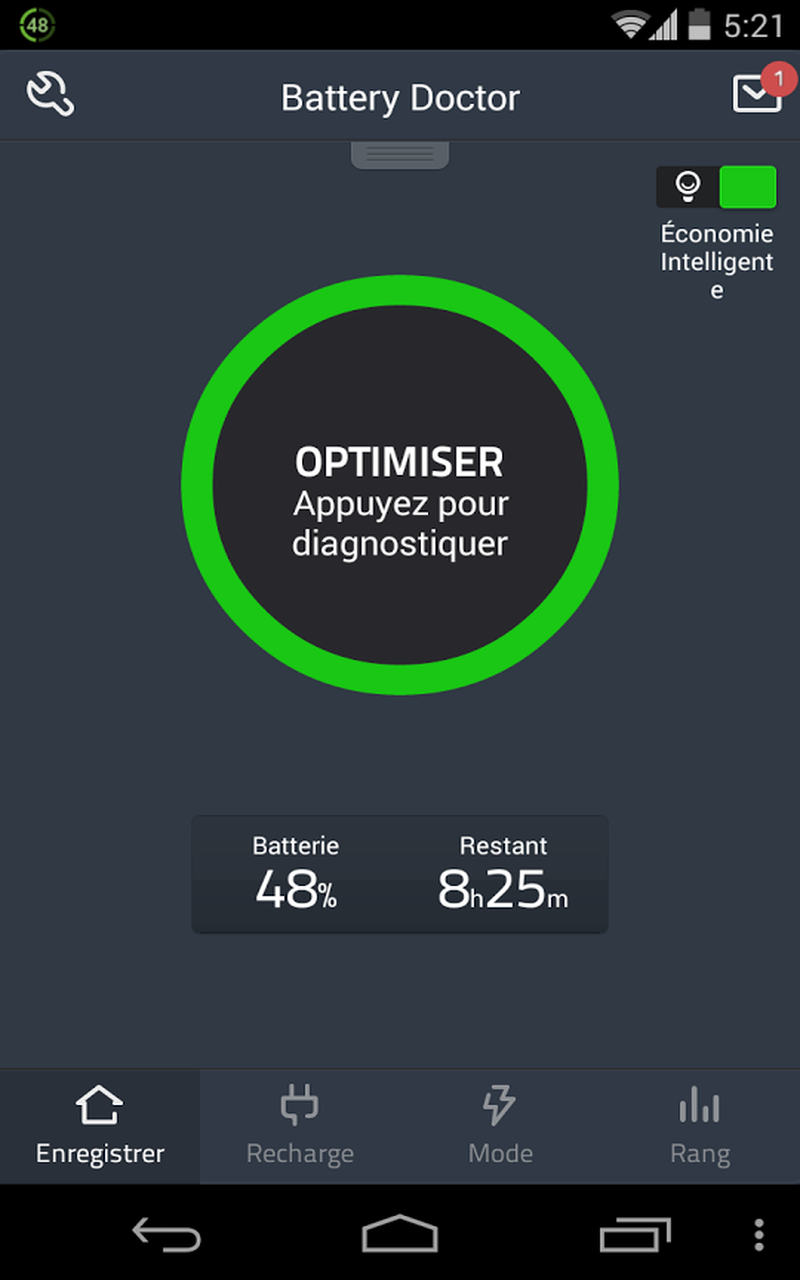This screenshot has width=800, height=1280.
Task: Expand the pull-down handle under the title
Action: (400, 155)
